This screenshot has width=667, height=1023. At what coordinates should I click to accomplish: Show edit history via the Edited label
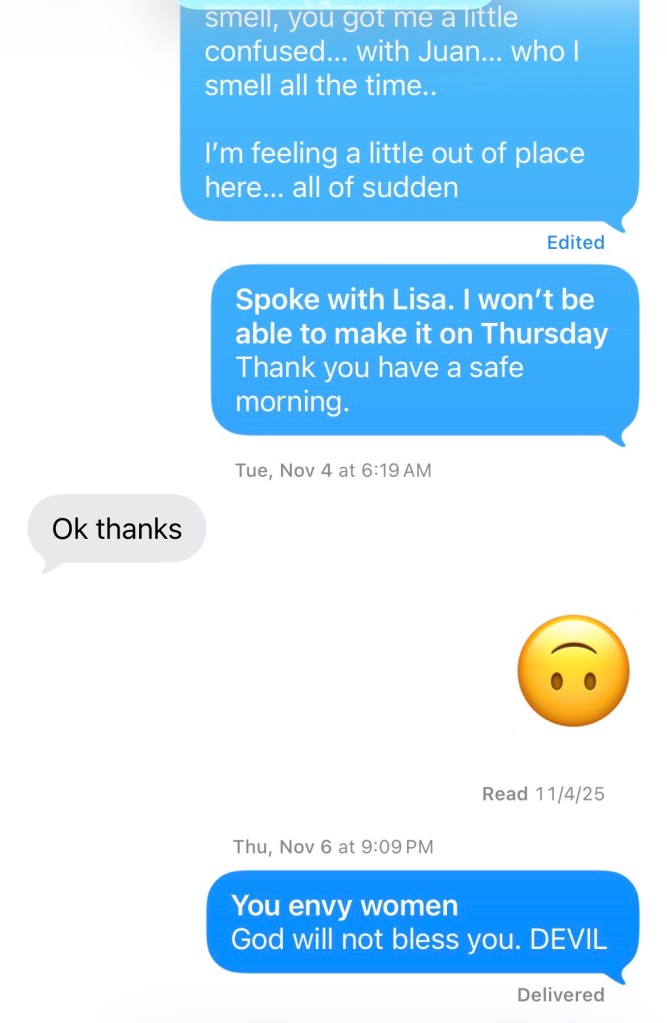point(575,242)
